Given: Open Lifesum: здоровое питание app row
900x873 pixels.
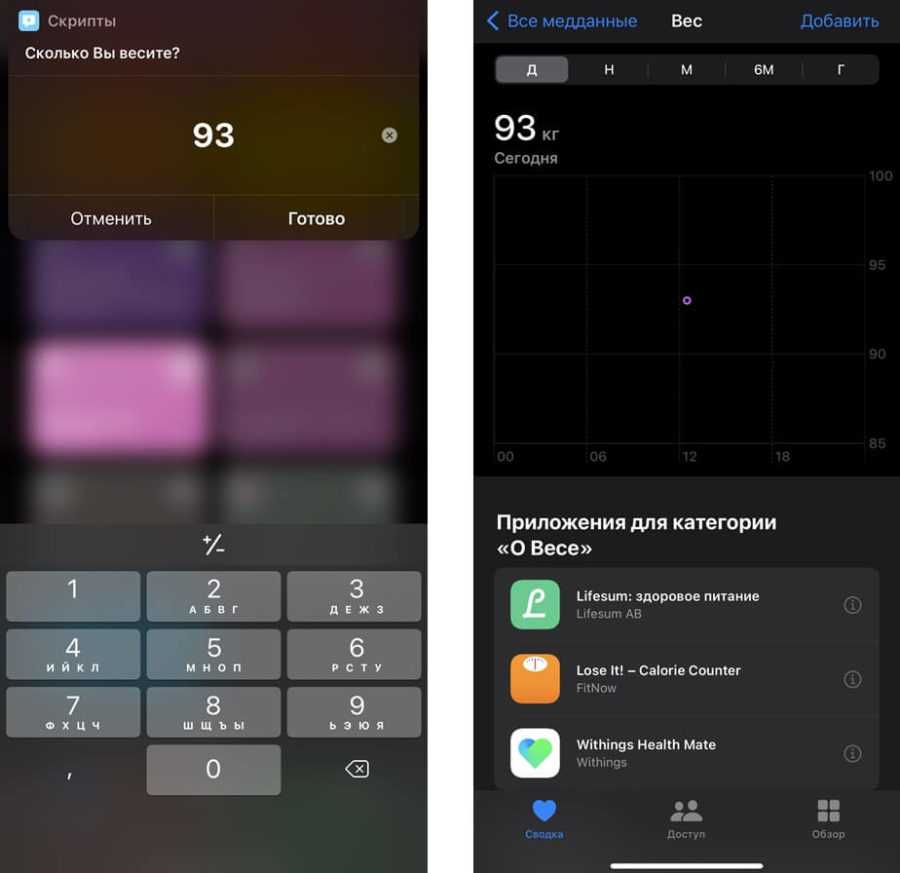Looking at the screenshot, I should [667, 604].
